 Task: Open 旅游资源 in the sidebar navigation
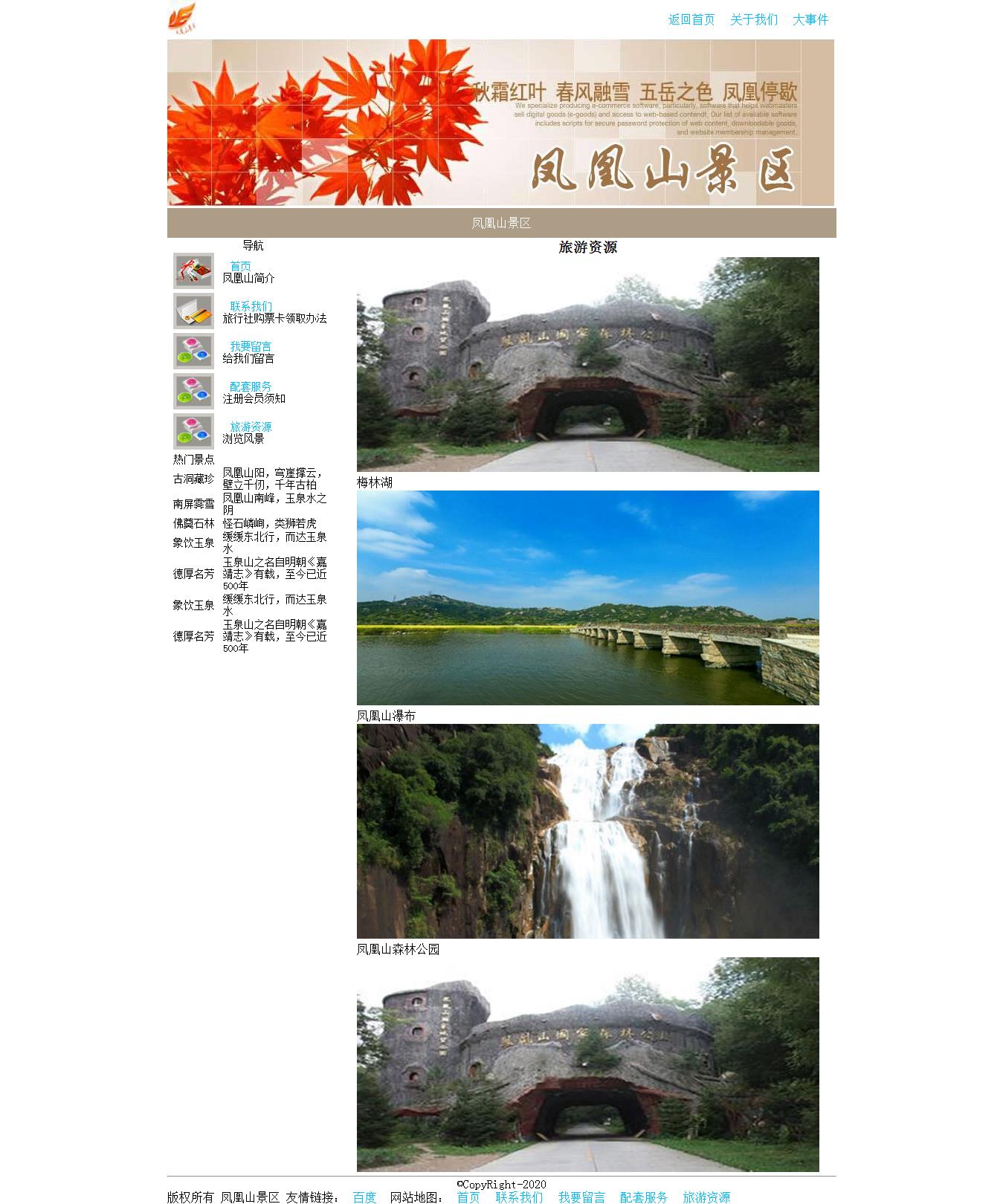click(251, 427)
